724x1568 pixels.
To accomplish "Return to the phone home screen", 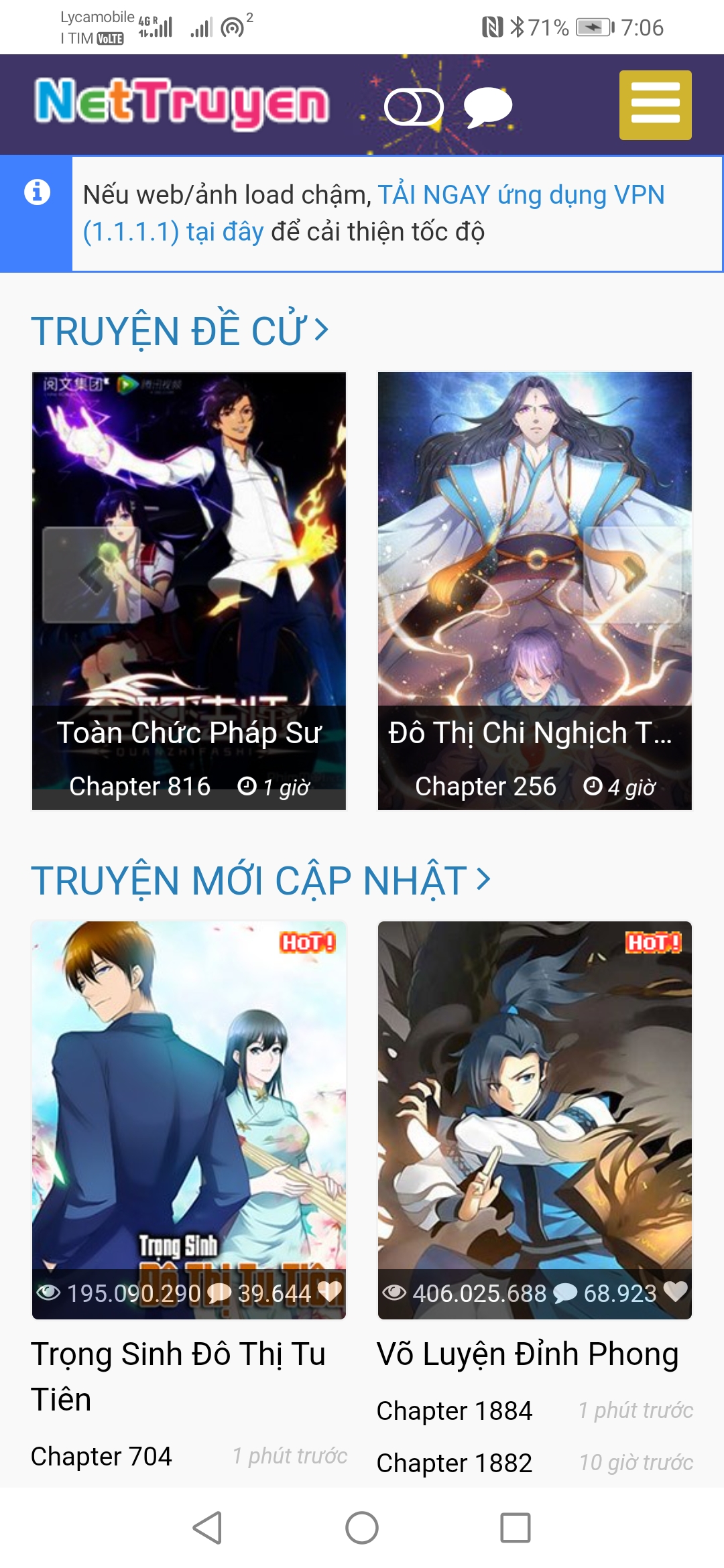I will [x=362, y=1528].
